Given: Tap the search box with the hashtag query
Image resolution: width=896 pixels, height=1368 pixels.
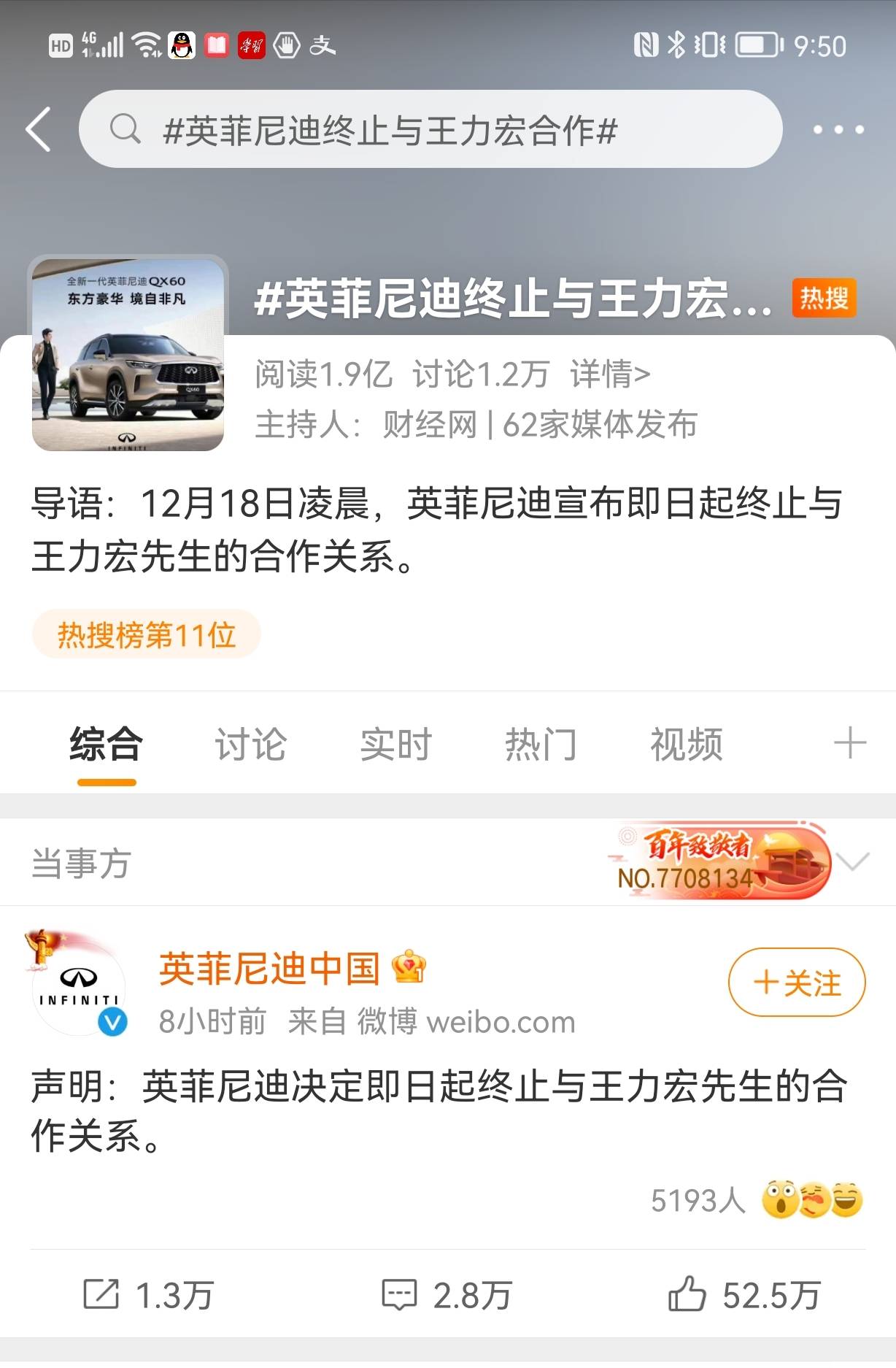Looking at the screenshot, I should pos(430,130).
